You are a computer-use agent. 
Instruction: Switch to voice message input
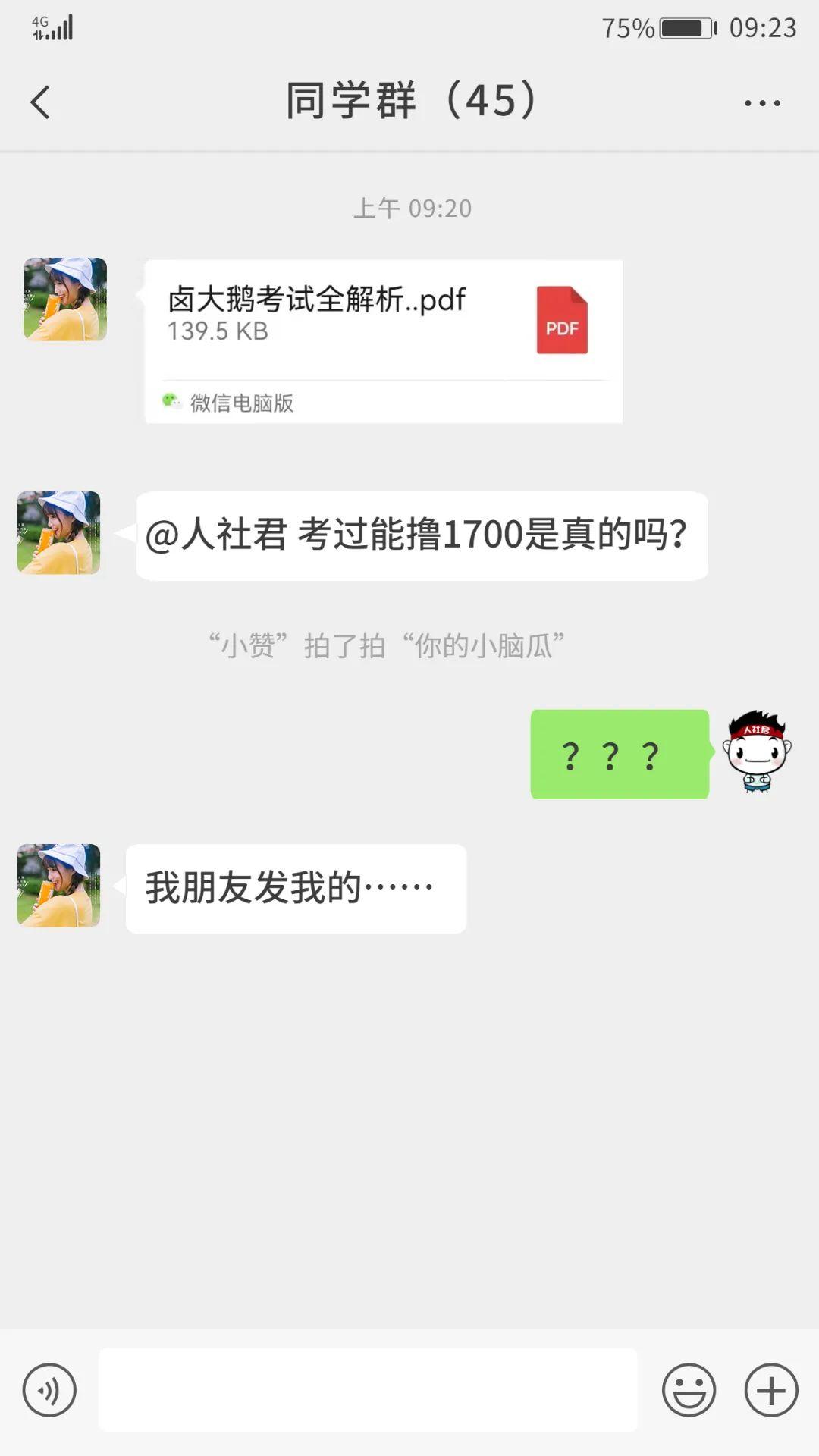point(49,1390)
